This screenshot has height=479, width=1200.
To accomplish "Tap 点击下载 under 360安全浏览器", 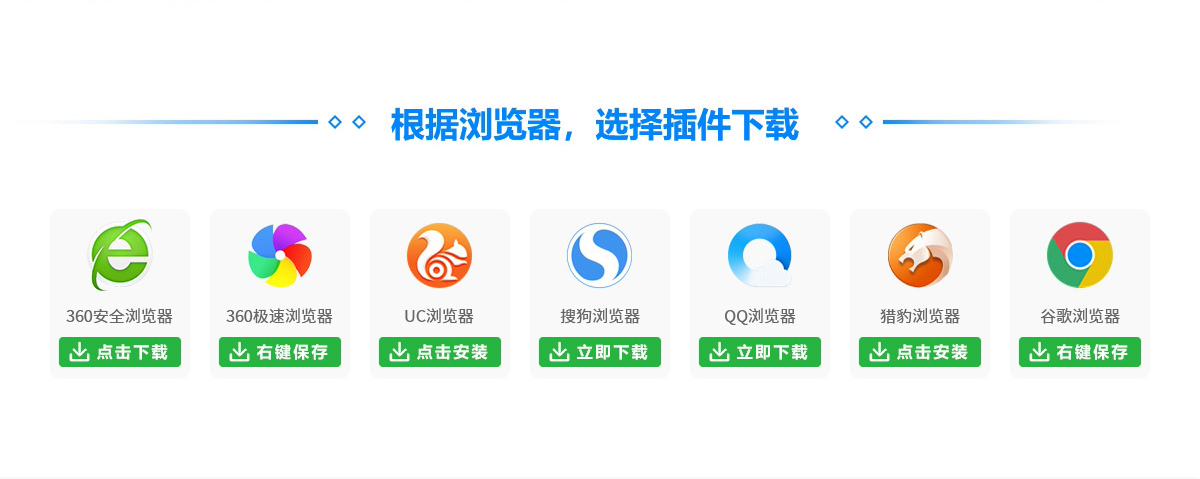I will coord(120,352).
